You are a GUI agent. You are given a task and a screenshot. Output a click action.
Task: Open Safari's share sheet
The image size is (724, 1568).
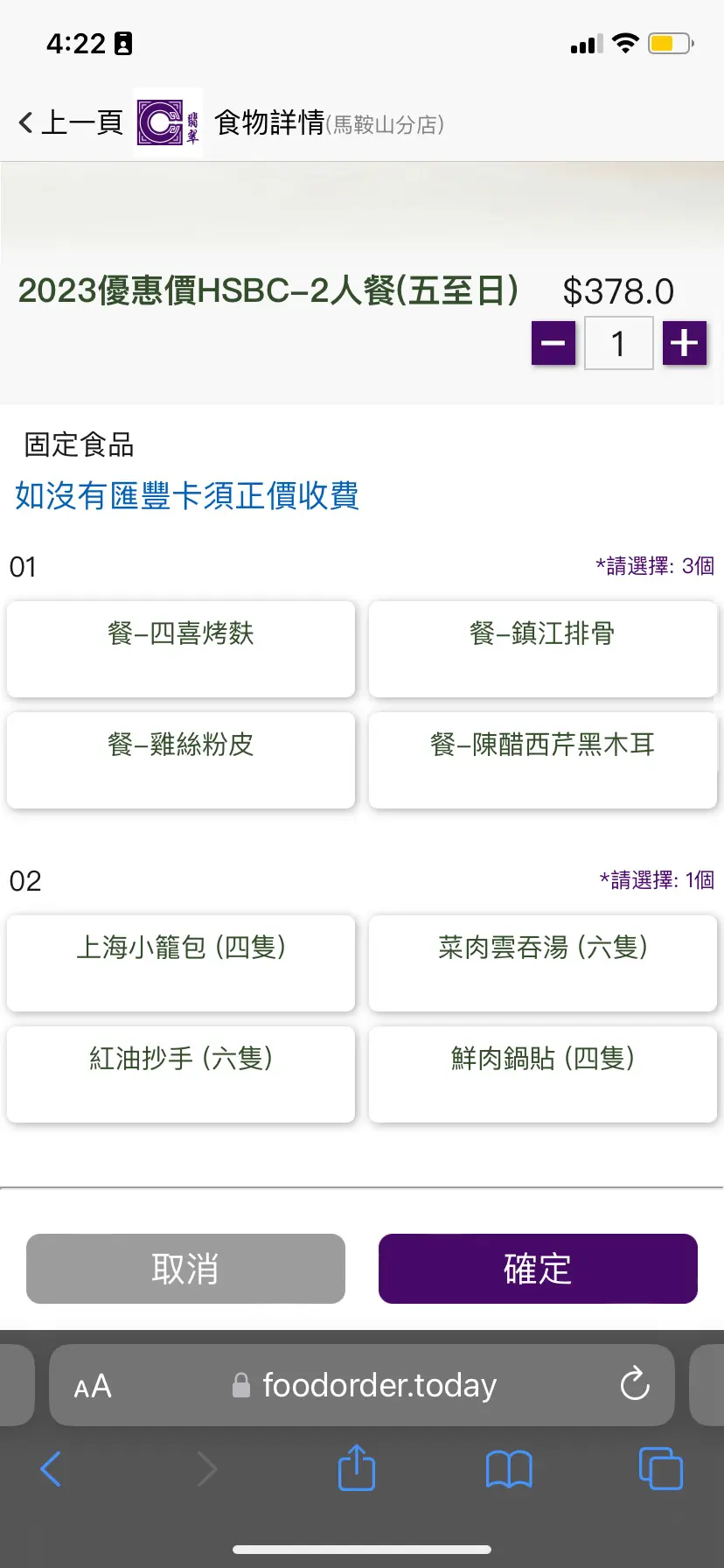(357, 1468)
